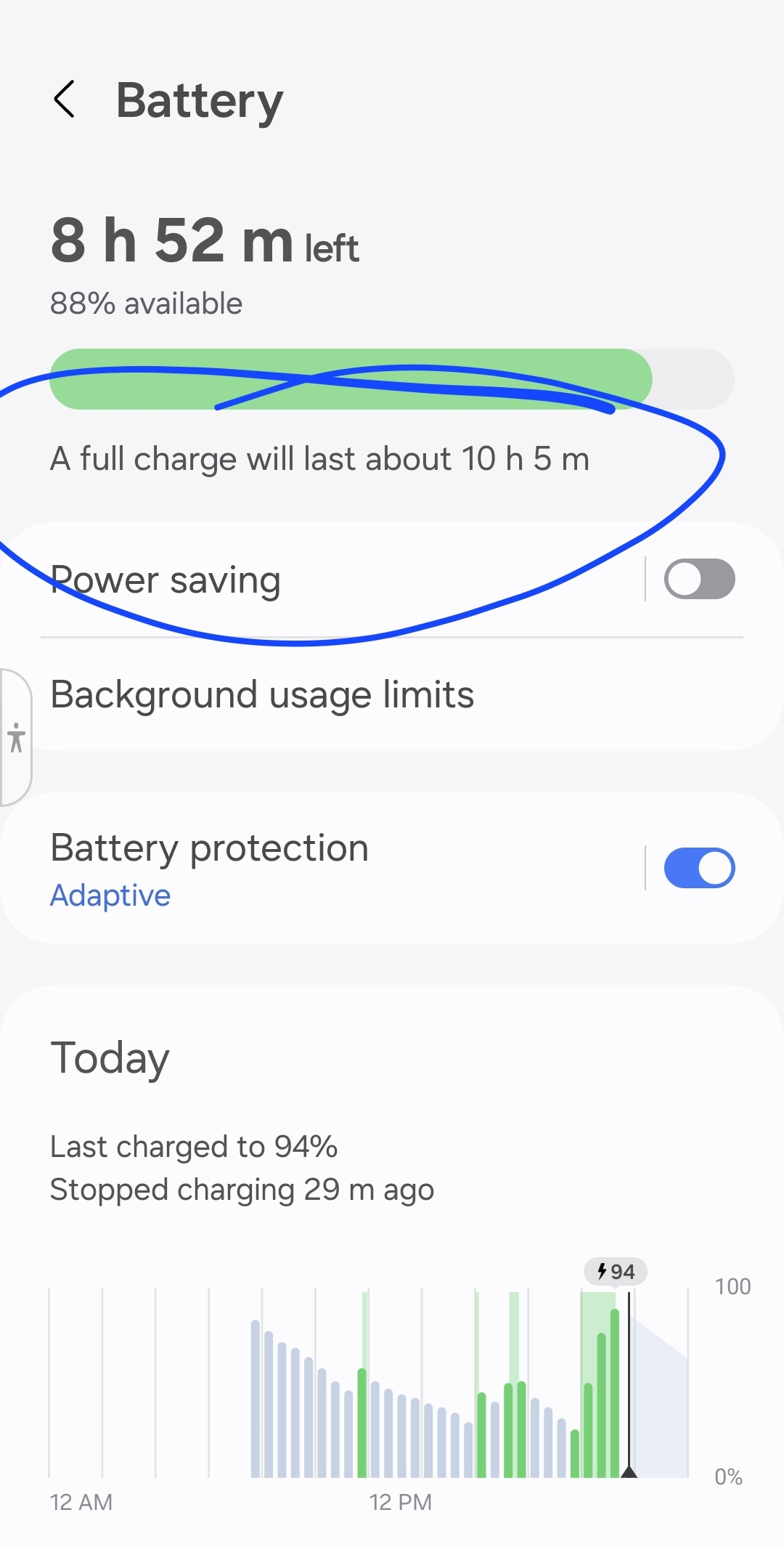Tap the Battery protection switch icon

698,867
